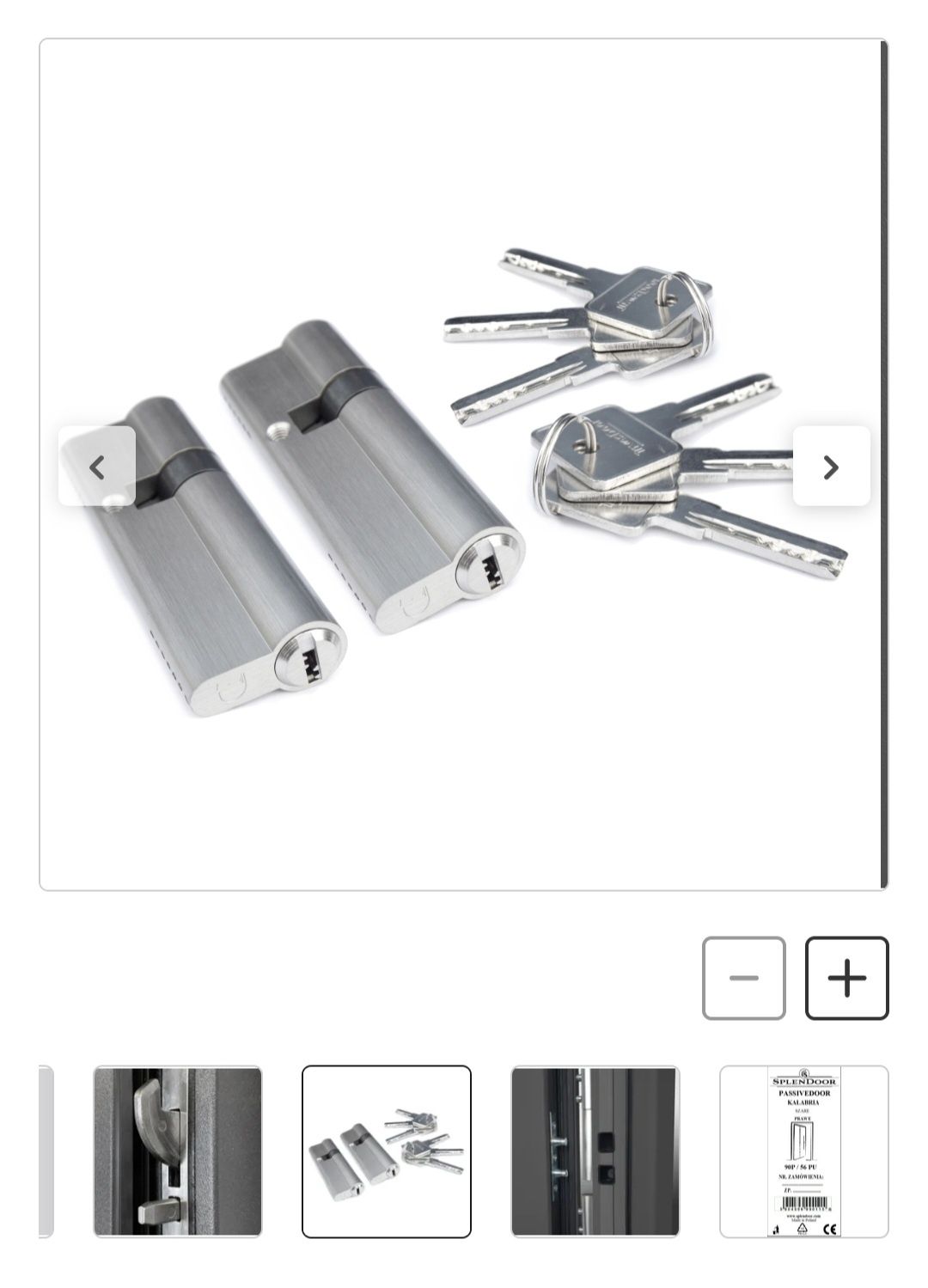Zoom in with the plus button
928x1288 pixels.
(846, 978)
